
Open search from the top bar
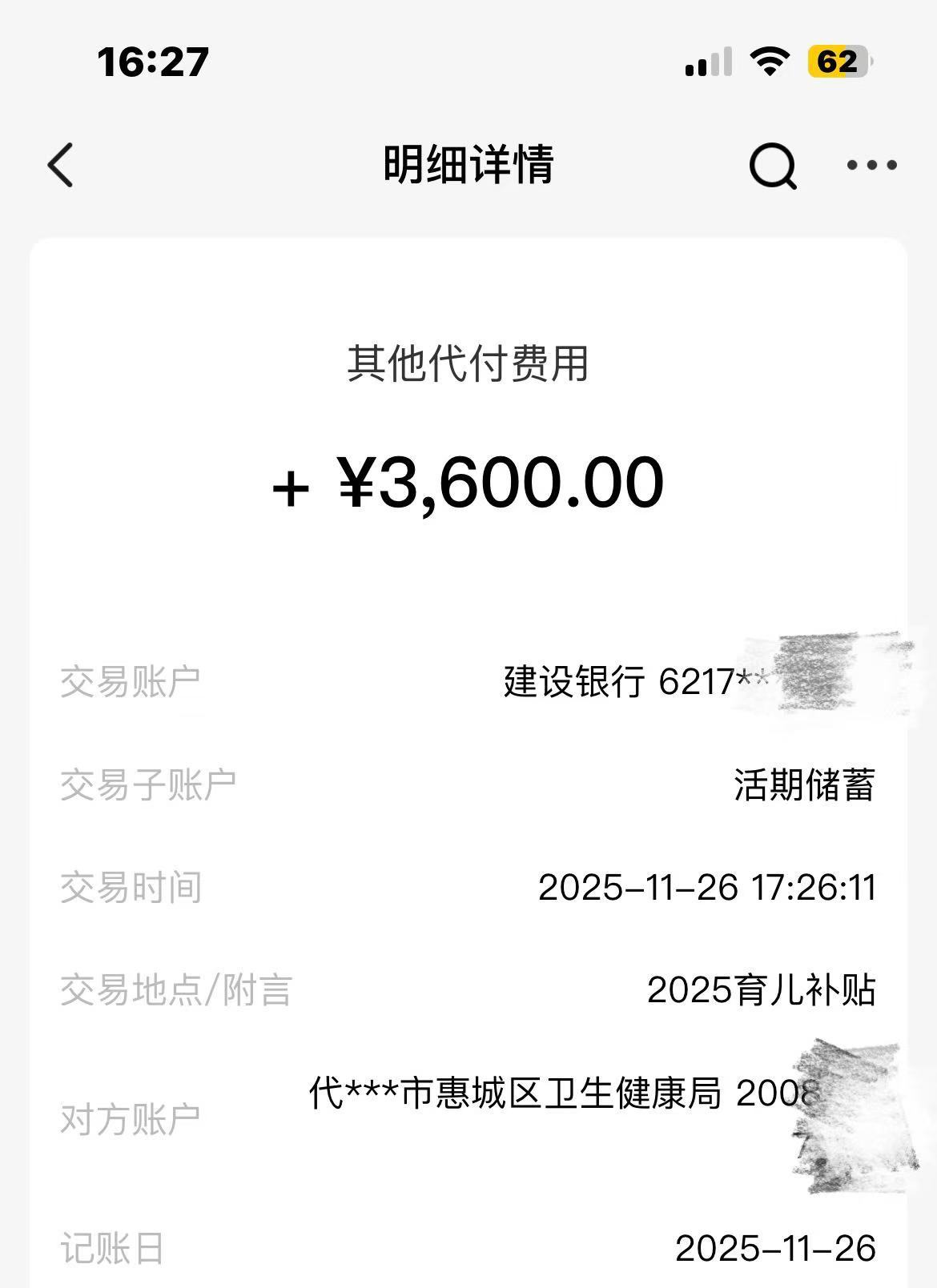773,166
